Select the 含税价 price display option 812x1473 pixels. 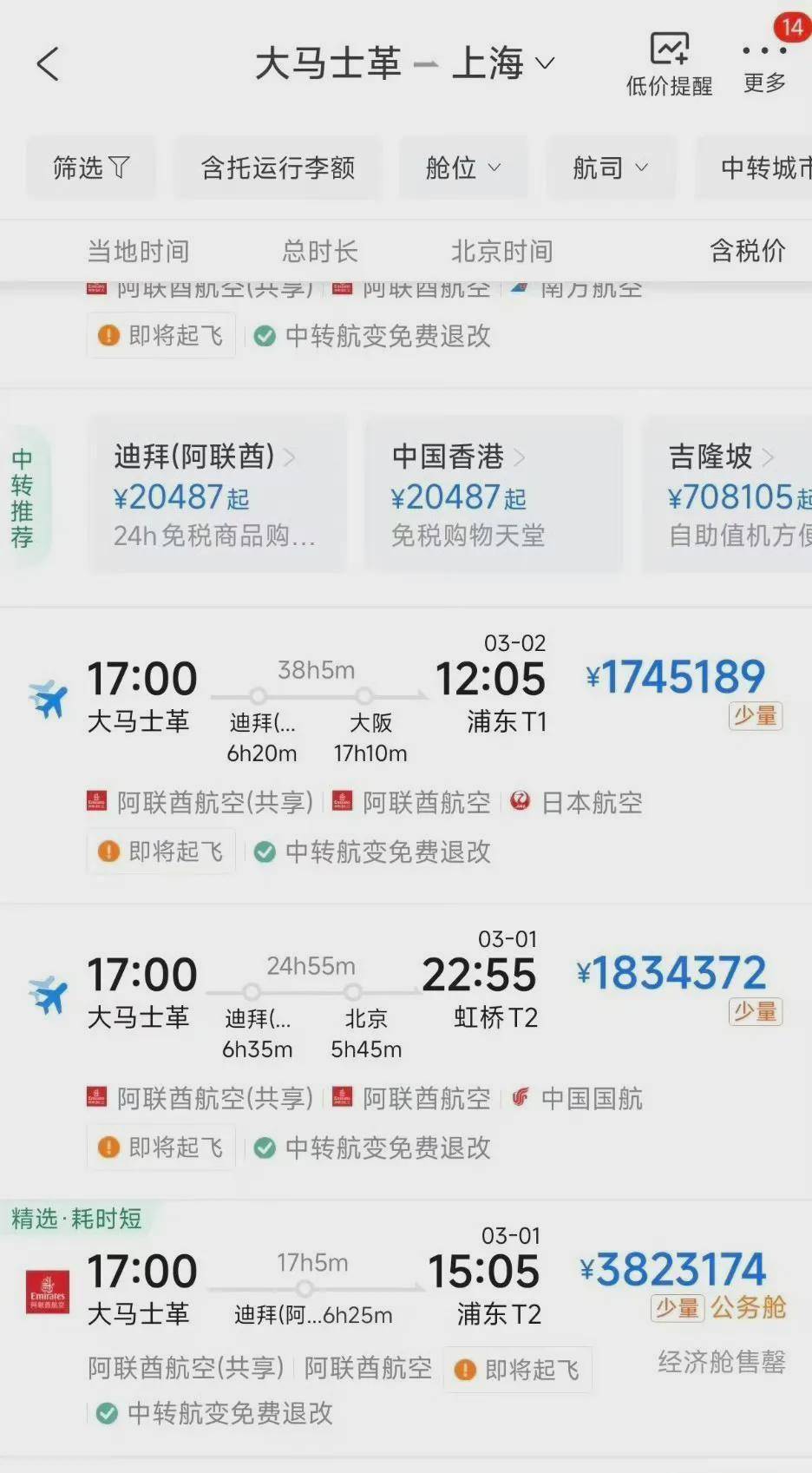(746, 251)
